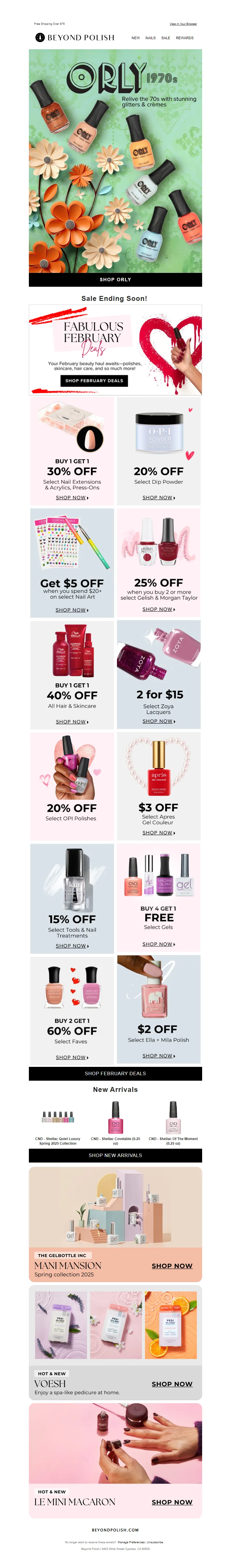
Task: Open the REWARDS link
Action: tap(185, 38)
